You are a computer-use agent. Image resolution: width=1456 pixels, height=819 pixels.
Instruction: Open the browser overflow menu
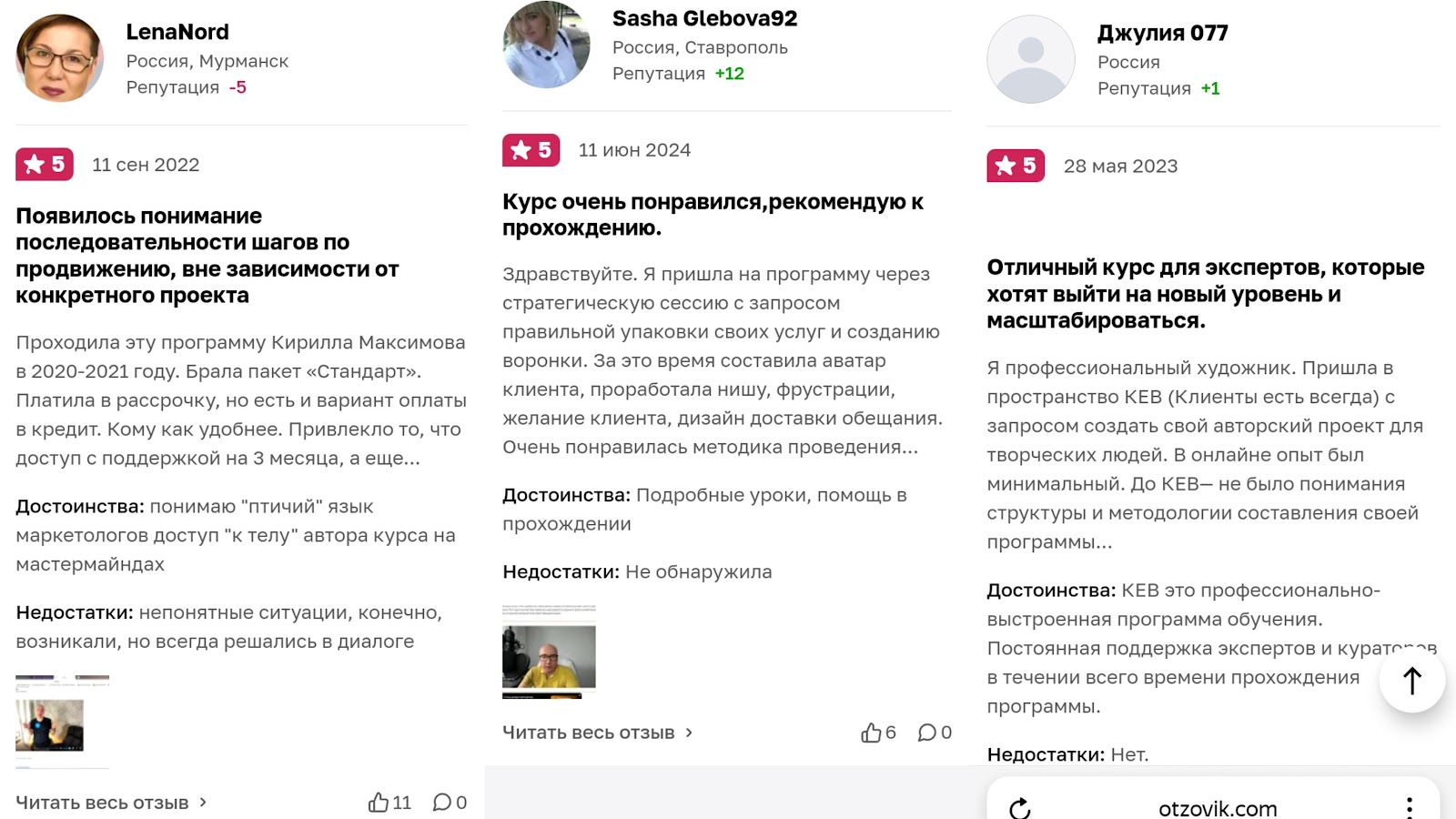(x=1409, y=808)
